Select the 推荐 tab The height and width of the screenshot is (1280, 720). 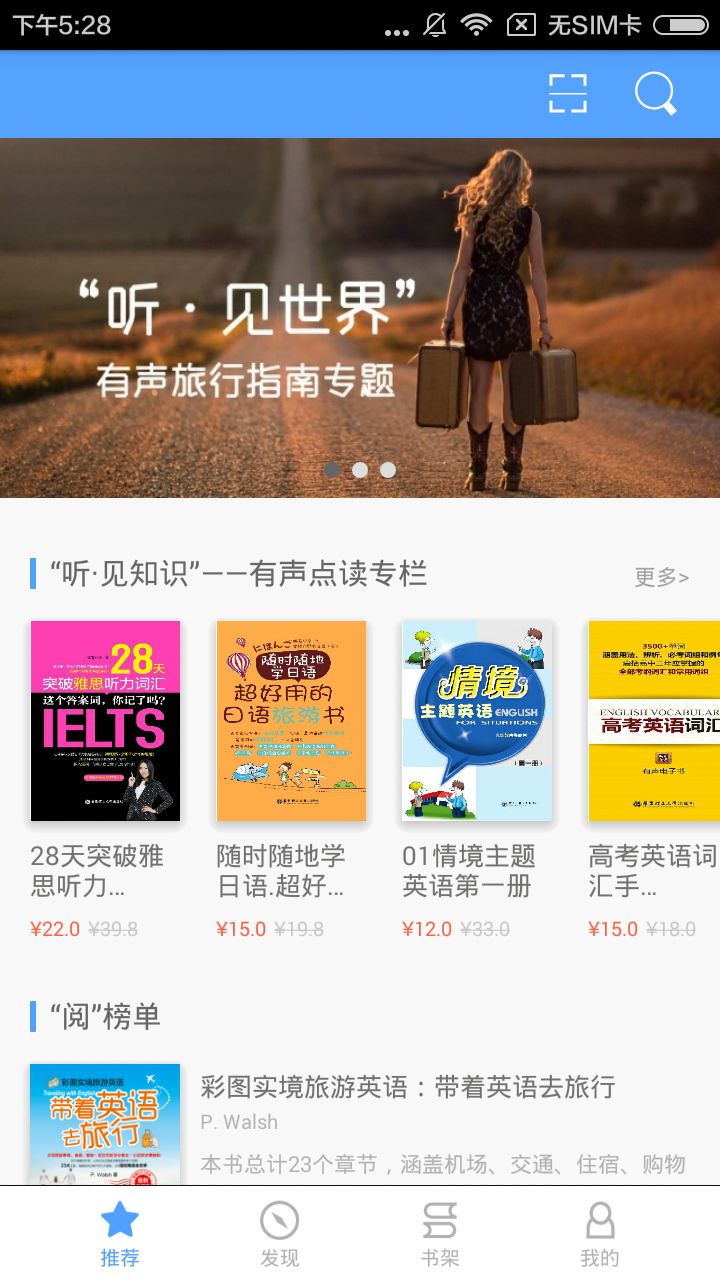tap(120, 1234)
